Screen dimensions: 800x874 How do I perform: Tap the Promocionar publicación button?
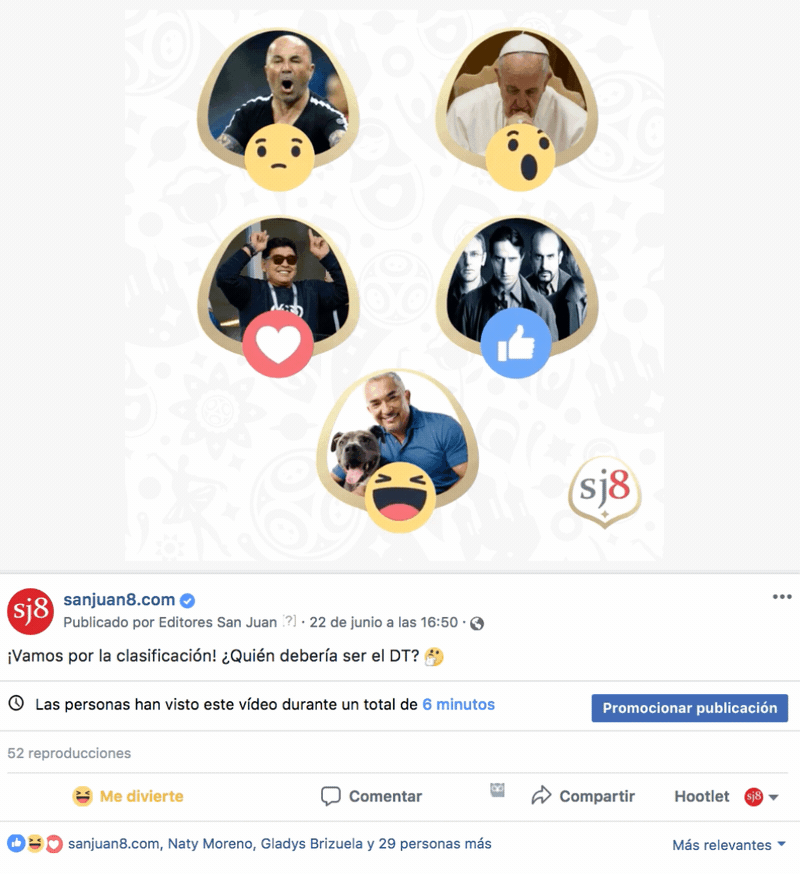689,707
